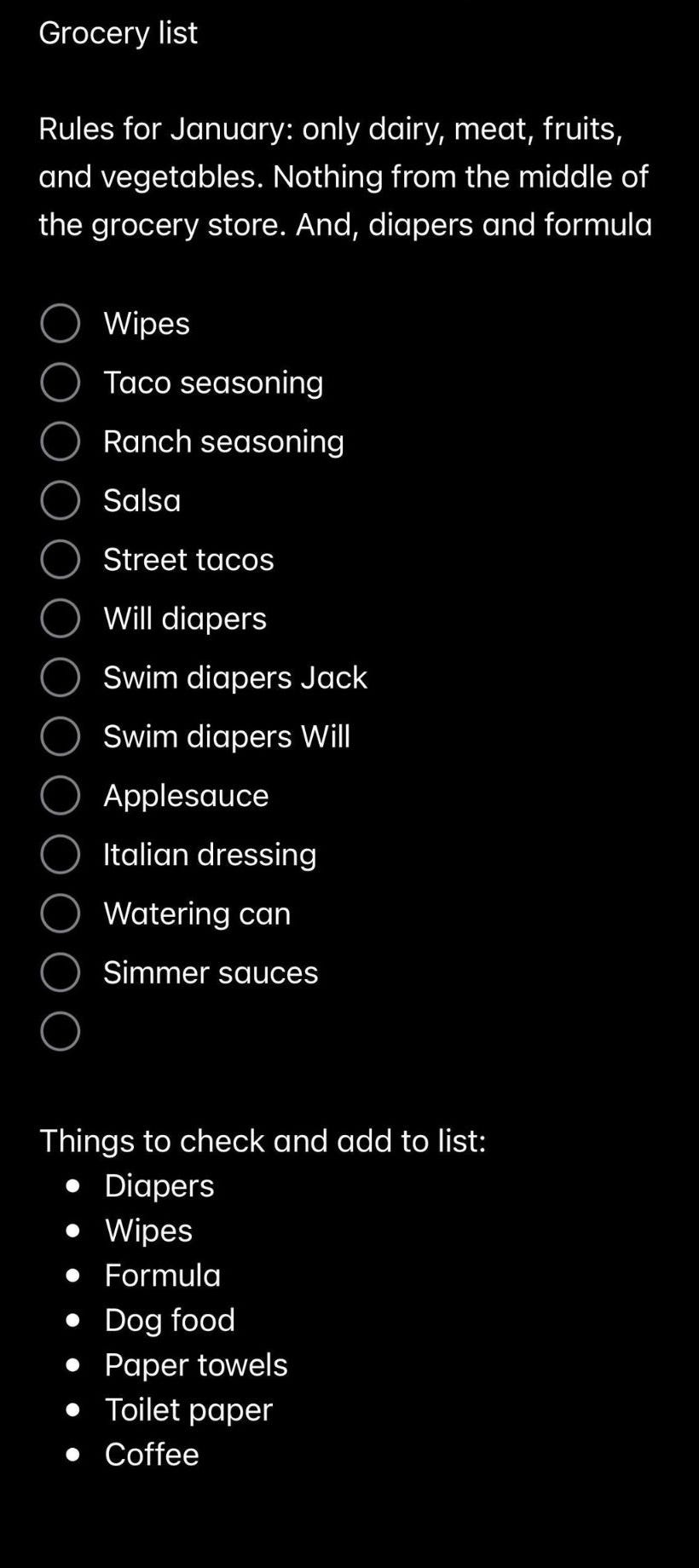Mark Swim diapers Will complete
The image size is (699, 1568).
[x=60, y=736]
